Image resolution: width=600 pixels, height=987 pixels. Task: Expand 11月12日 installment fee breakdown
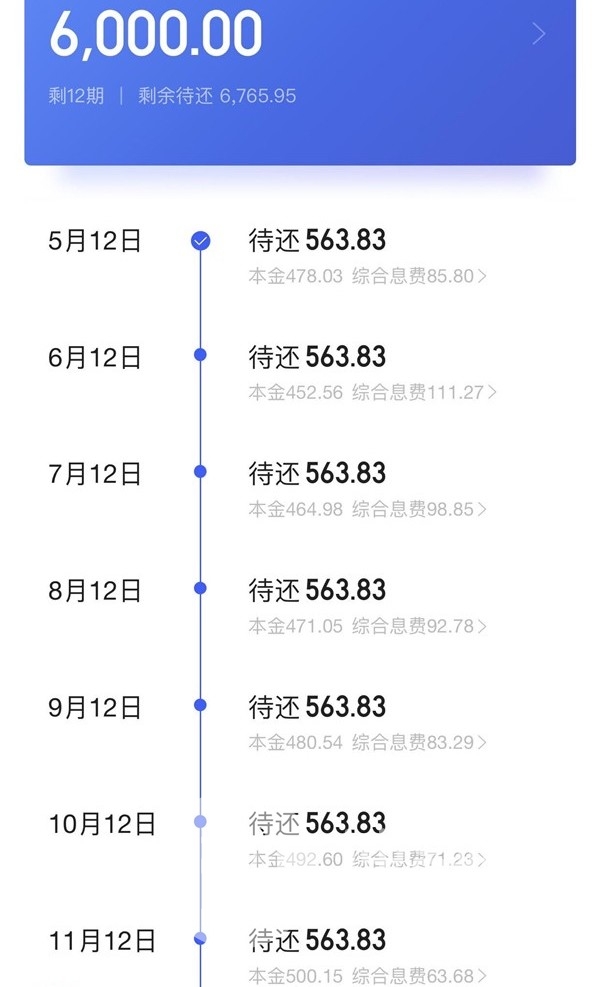[x=367, y=976]
